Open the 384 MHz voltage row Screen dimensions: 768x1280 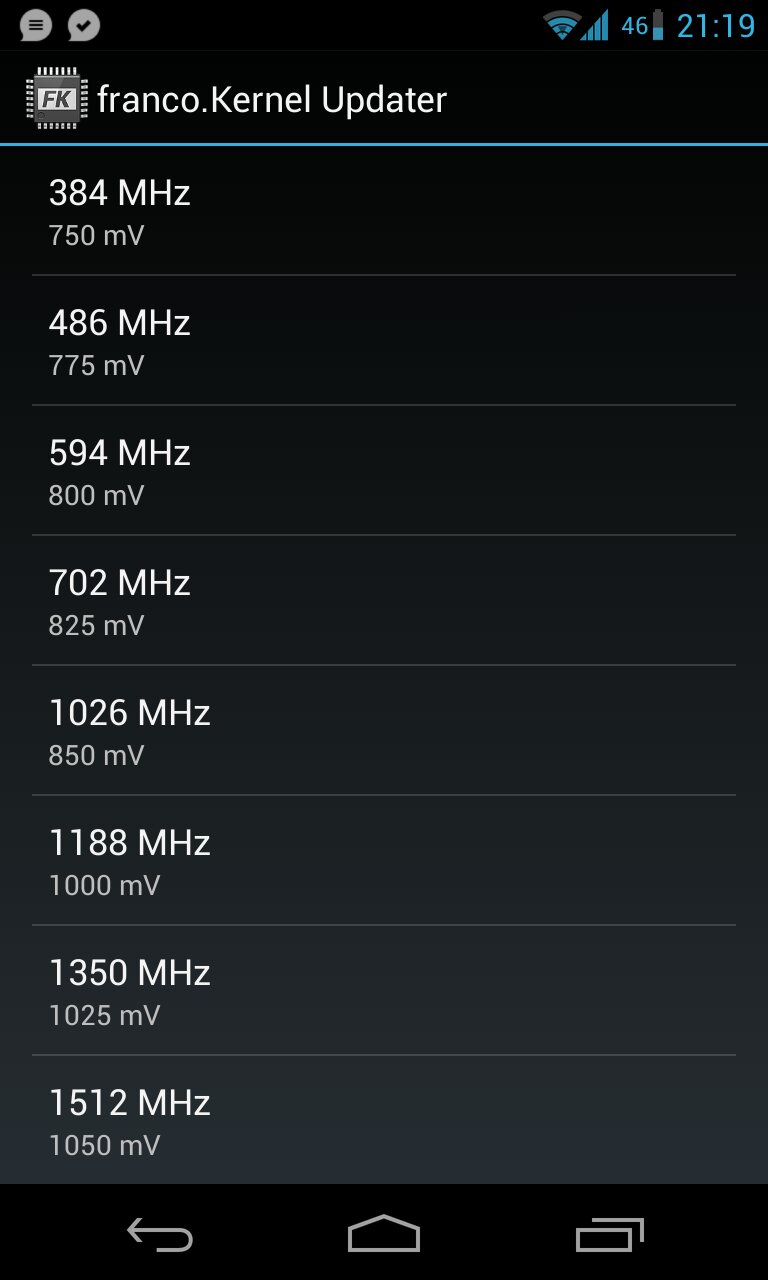(x=384, y=210)
